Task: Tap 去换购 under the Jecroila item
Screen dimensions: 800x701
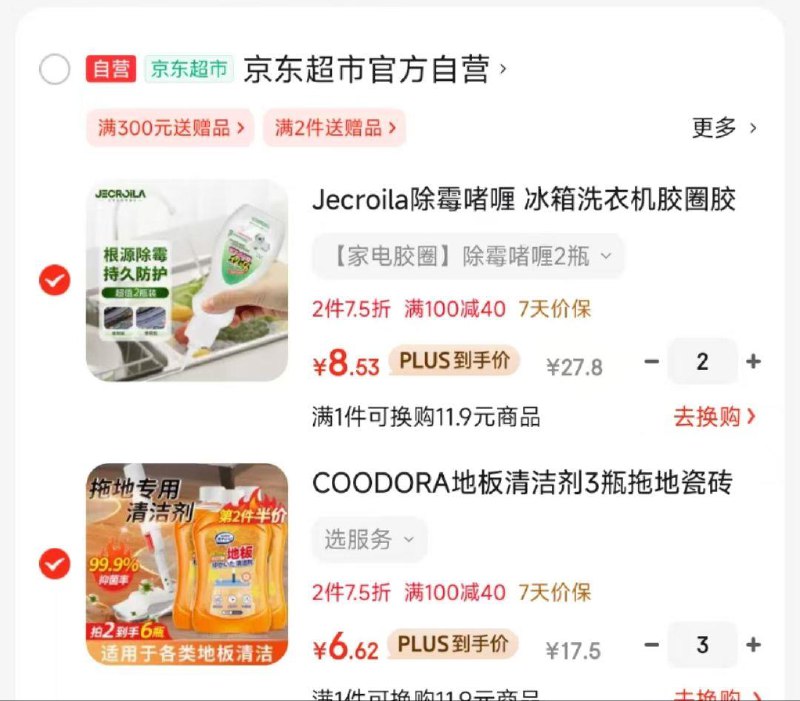Action: (x=714, y=416)
